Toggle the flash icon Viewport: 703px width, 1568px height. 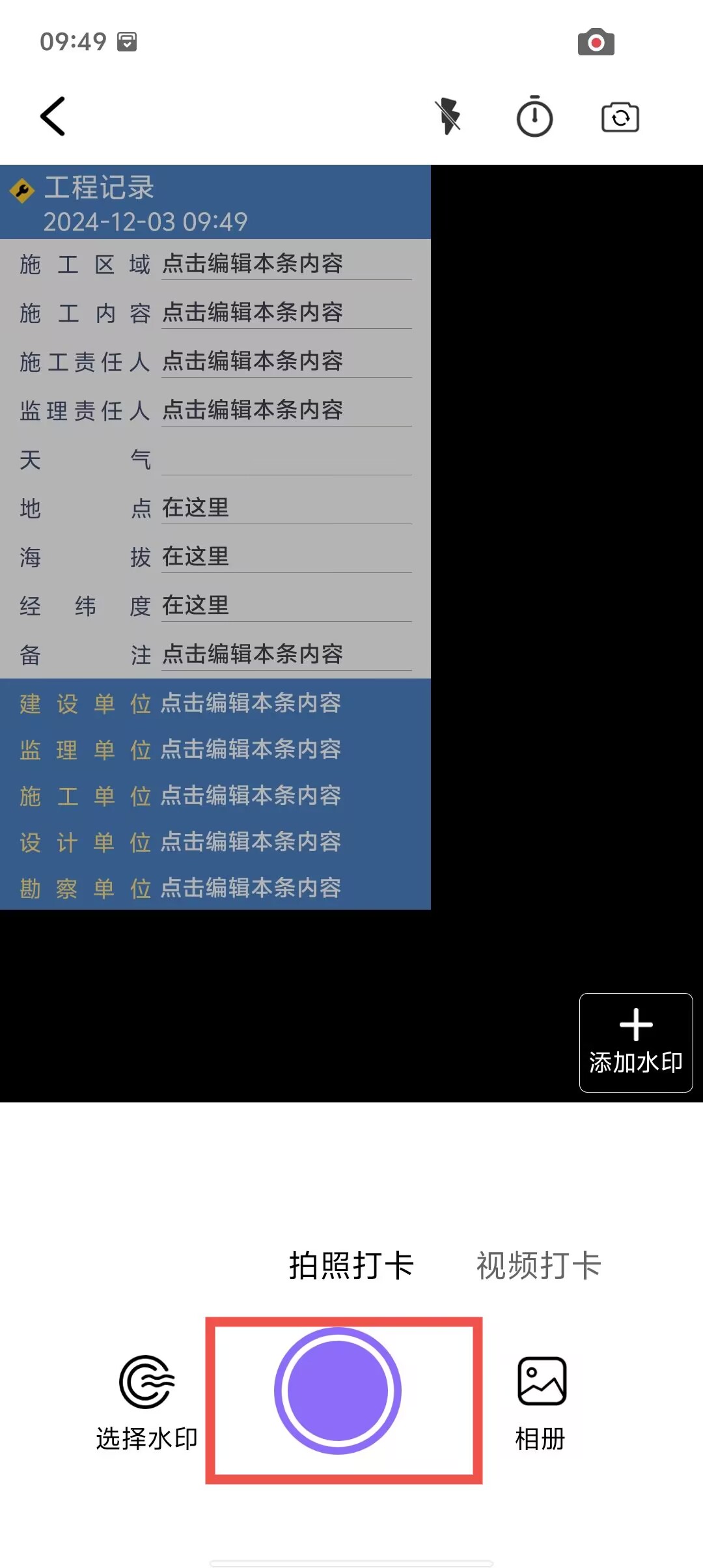pyautogui.click(x=448, y=117)
